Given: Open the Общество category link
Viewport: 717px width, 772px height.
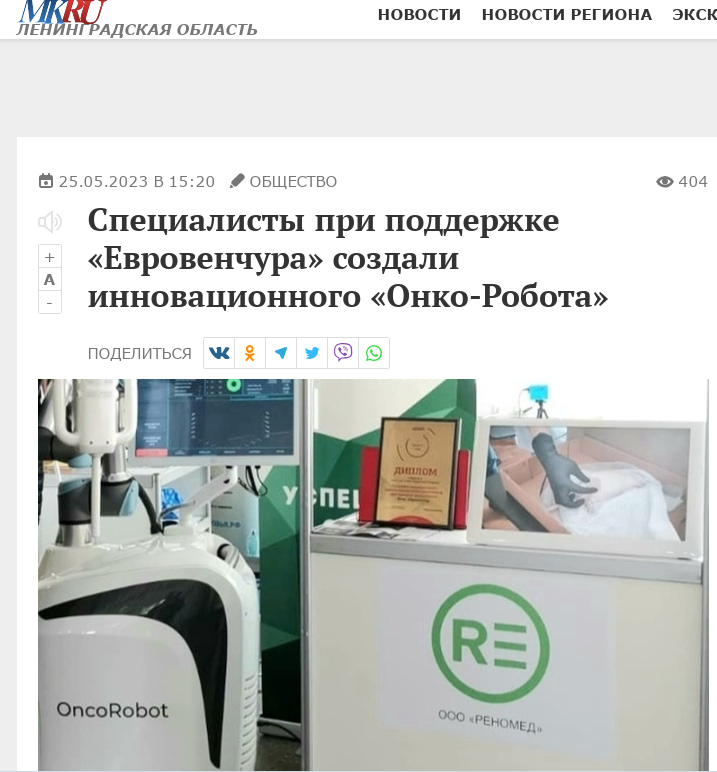Looking at the screenshot, I should [292, 181].
